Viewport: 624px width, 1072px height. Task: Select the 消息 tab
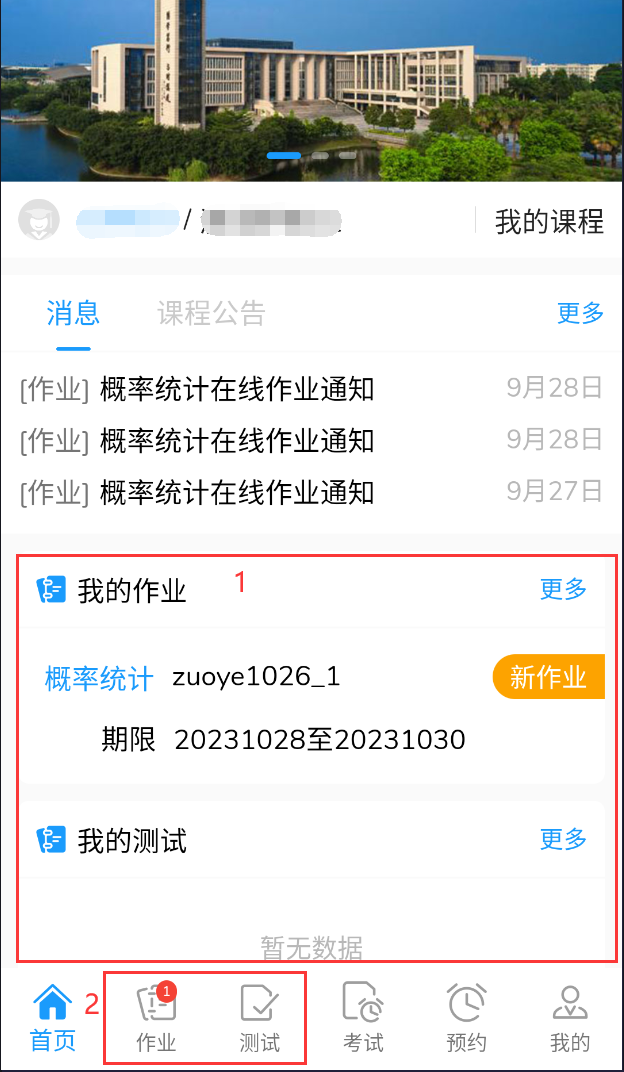coord(73,313)
